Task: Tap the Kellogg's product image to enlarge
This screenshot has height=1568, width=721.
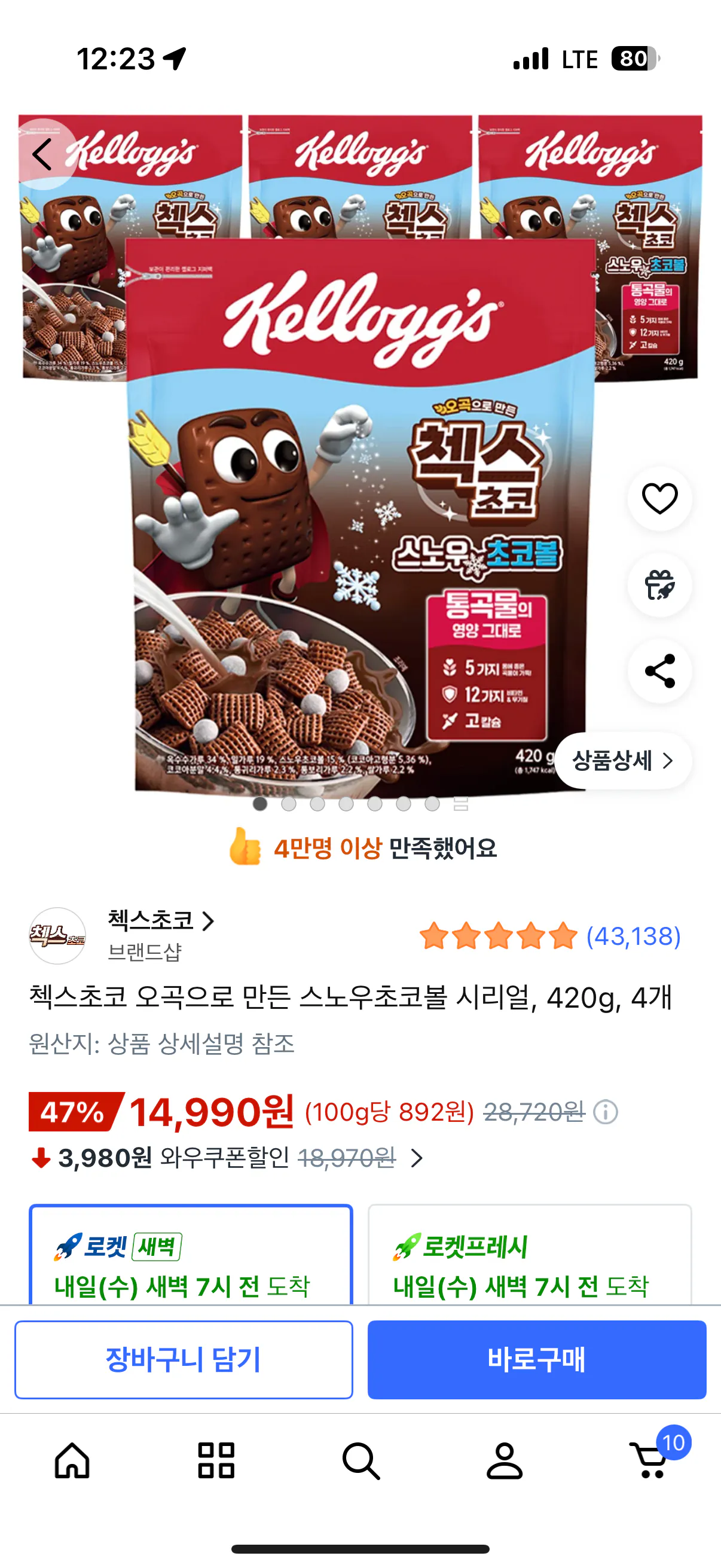Action: [x=360, y=517]
